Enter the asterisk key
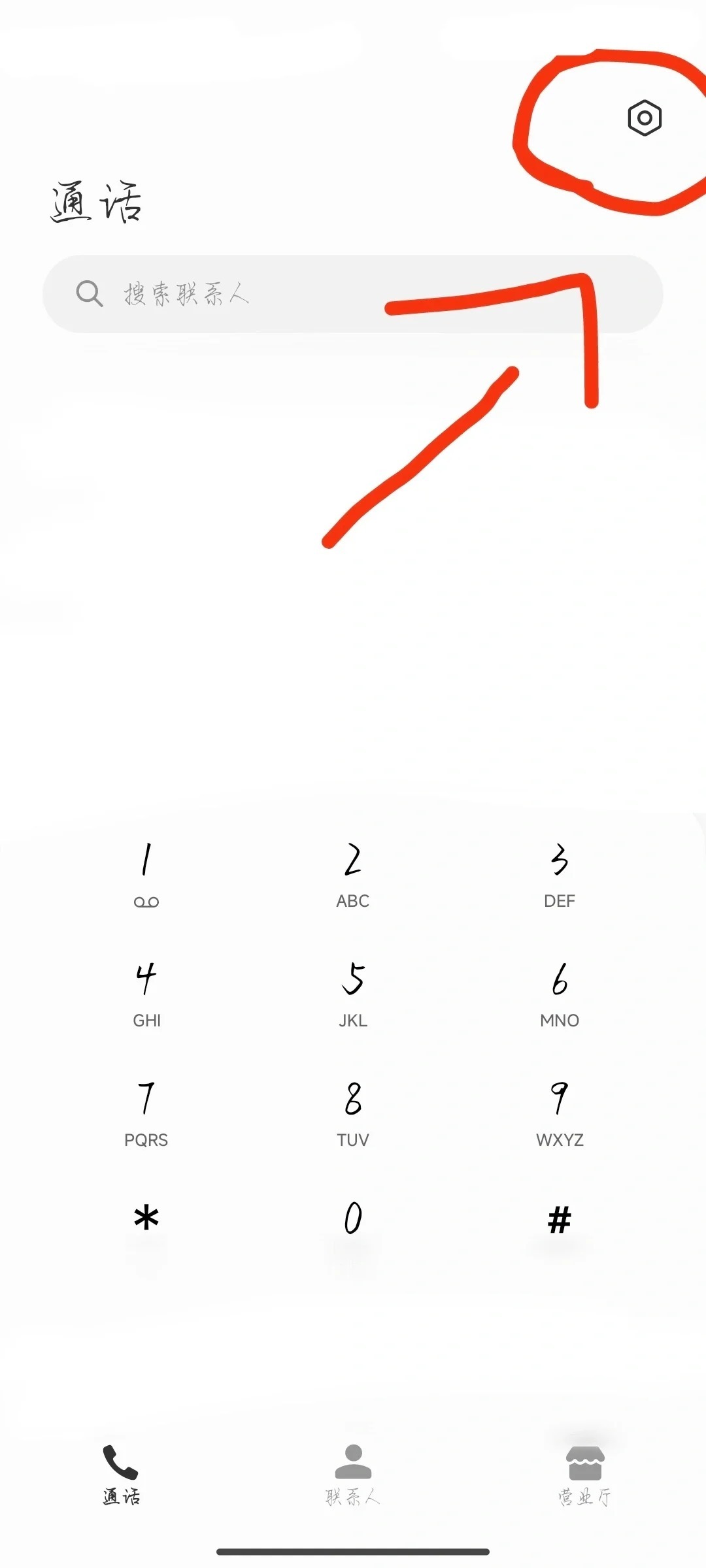 tap(146, 1219)
